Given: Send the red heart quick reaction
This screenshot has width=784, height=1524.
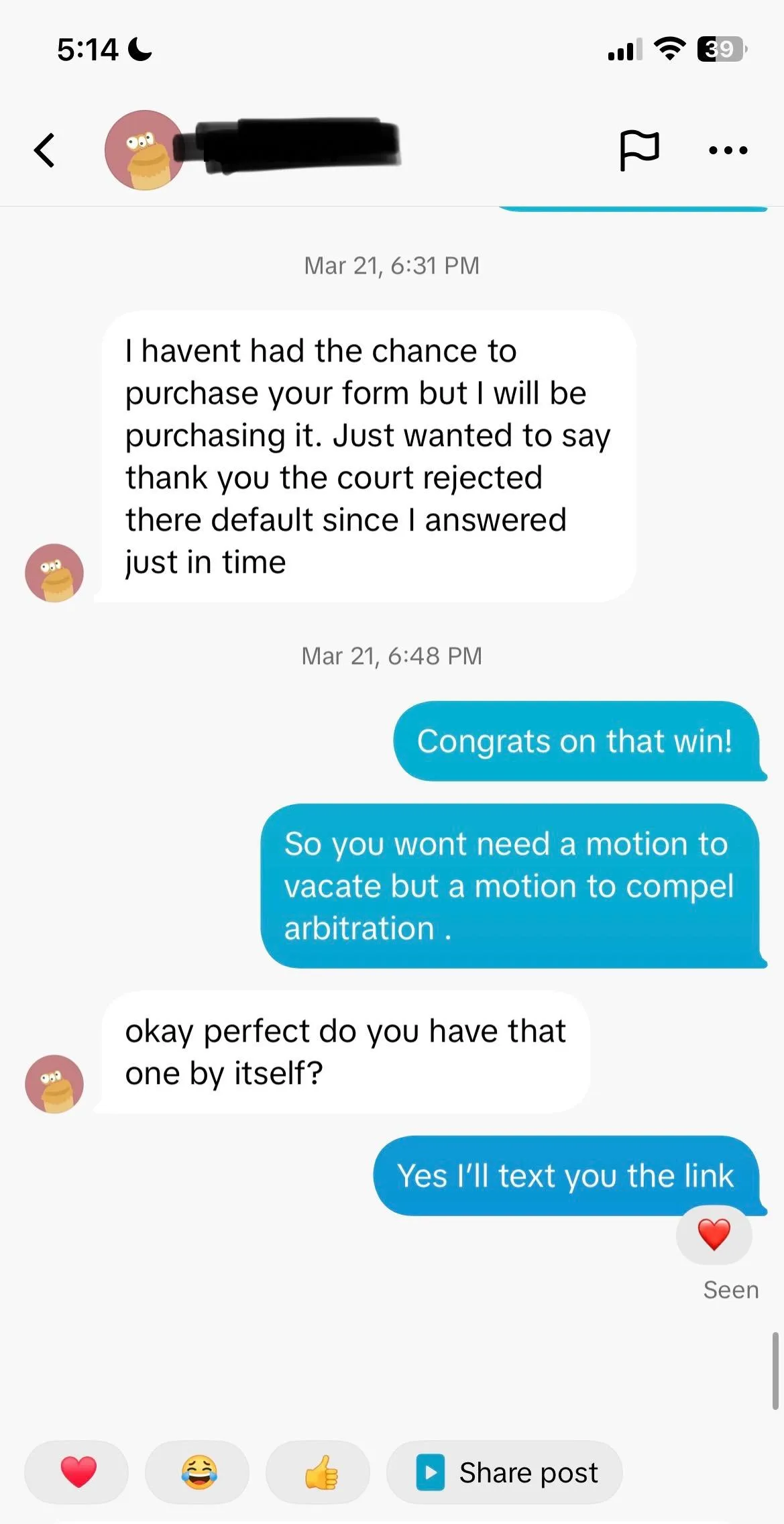Looking at the screenshot, I should pos(77,1472).
